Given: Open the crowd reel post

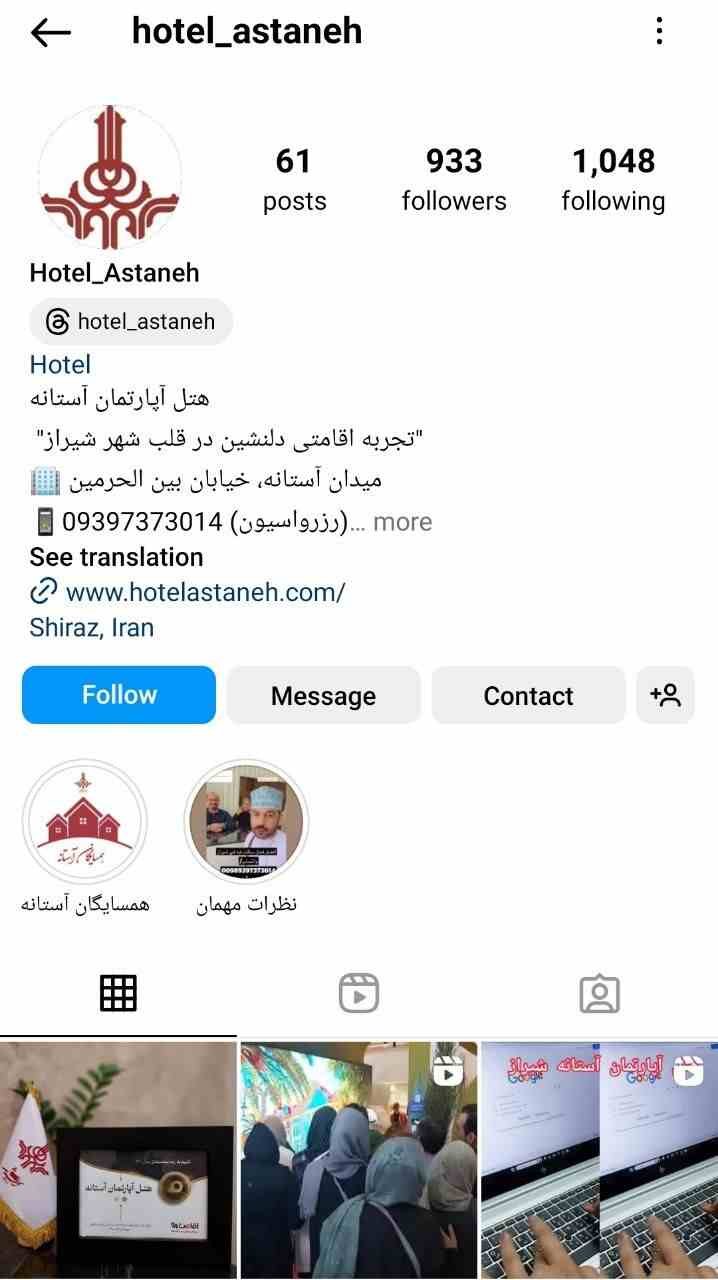Looking at the screenshot, I should [359, 1160].
